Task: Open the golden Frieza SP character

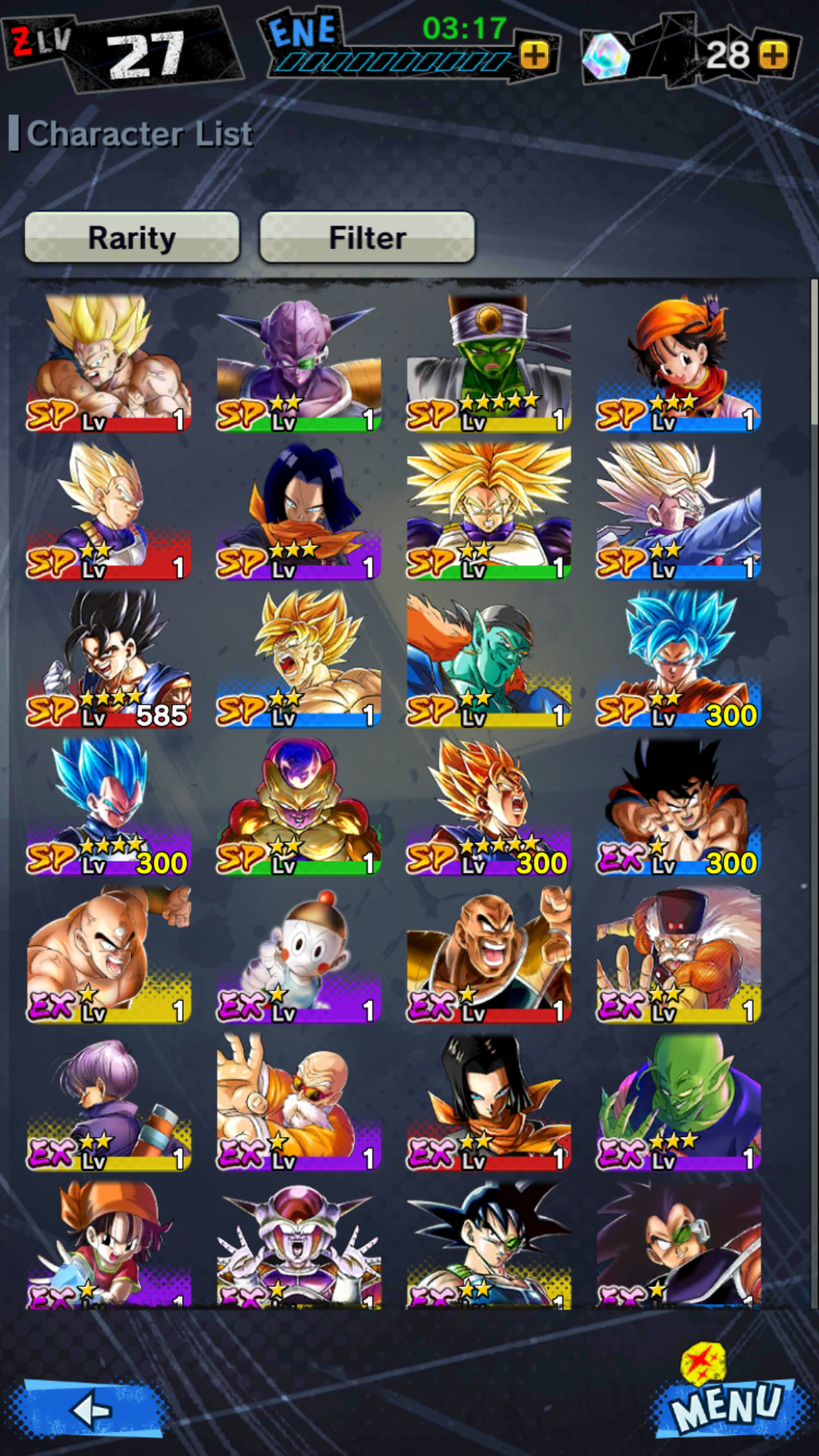Action: [x=299, y=807]
